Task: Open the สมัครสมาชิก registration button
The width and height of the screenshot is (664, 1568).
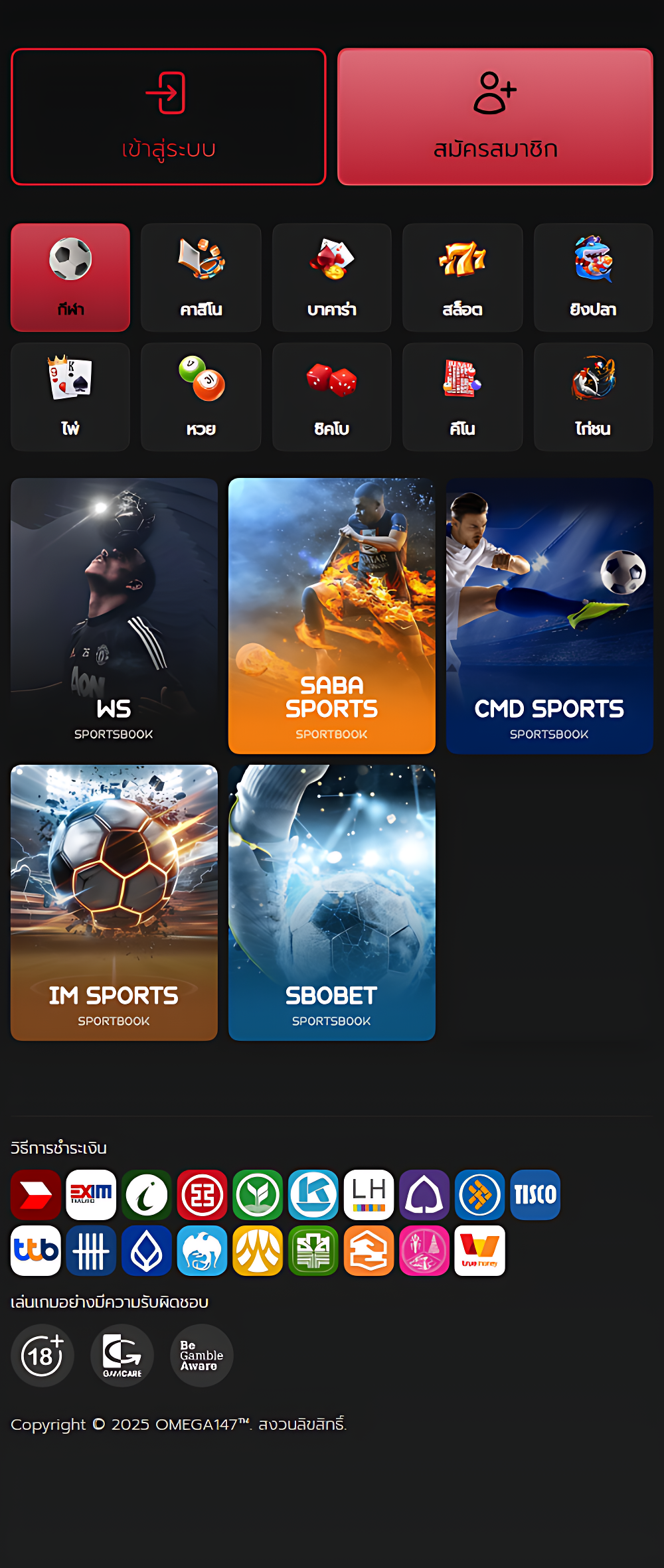Action: click(x=495, y=117)
